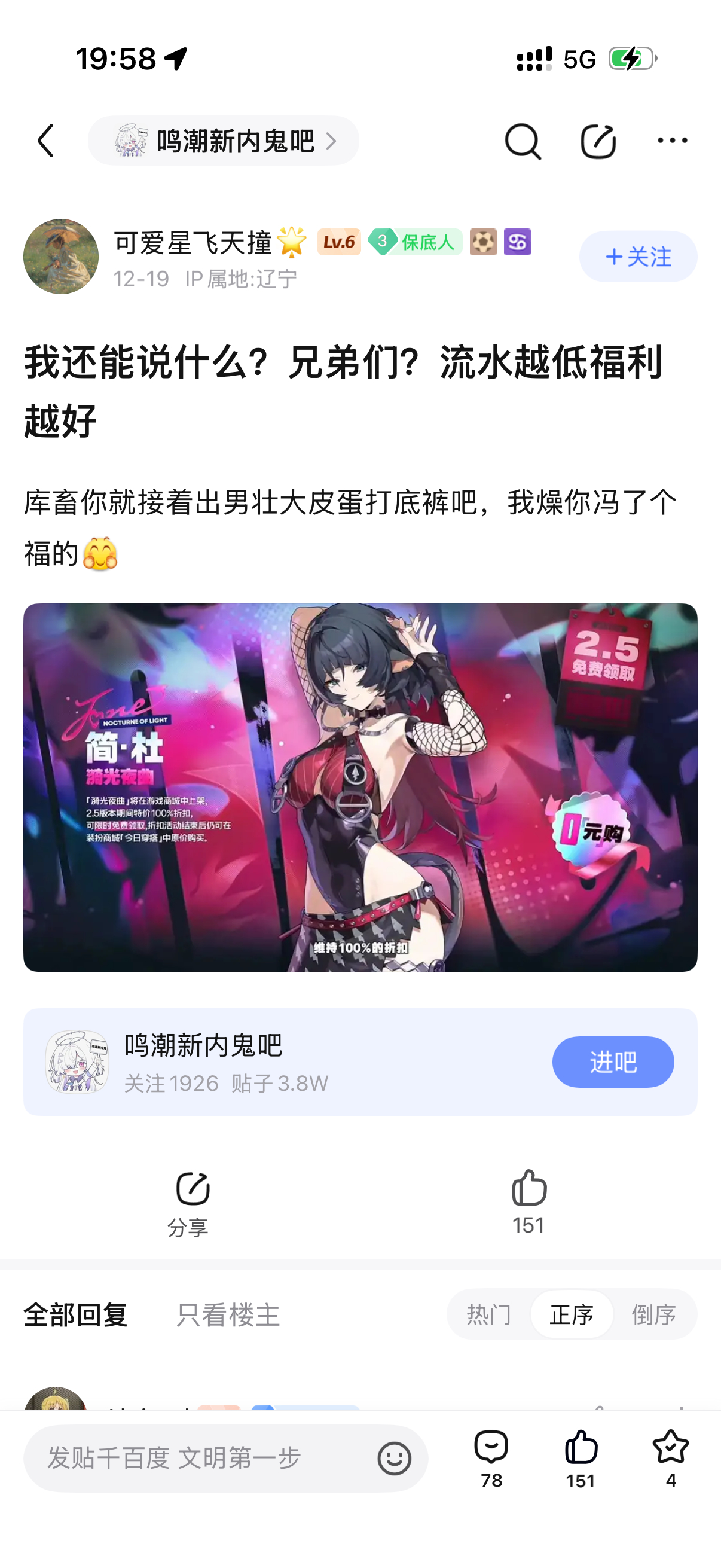View 可爱星飞天撞's profile avatar
This screenshot has height=1568, width=721.
[61, 257]
